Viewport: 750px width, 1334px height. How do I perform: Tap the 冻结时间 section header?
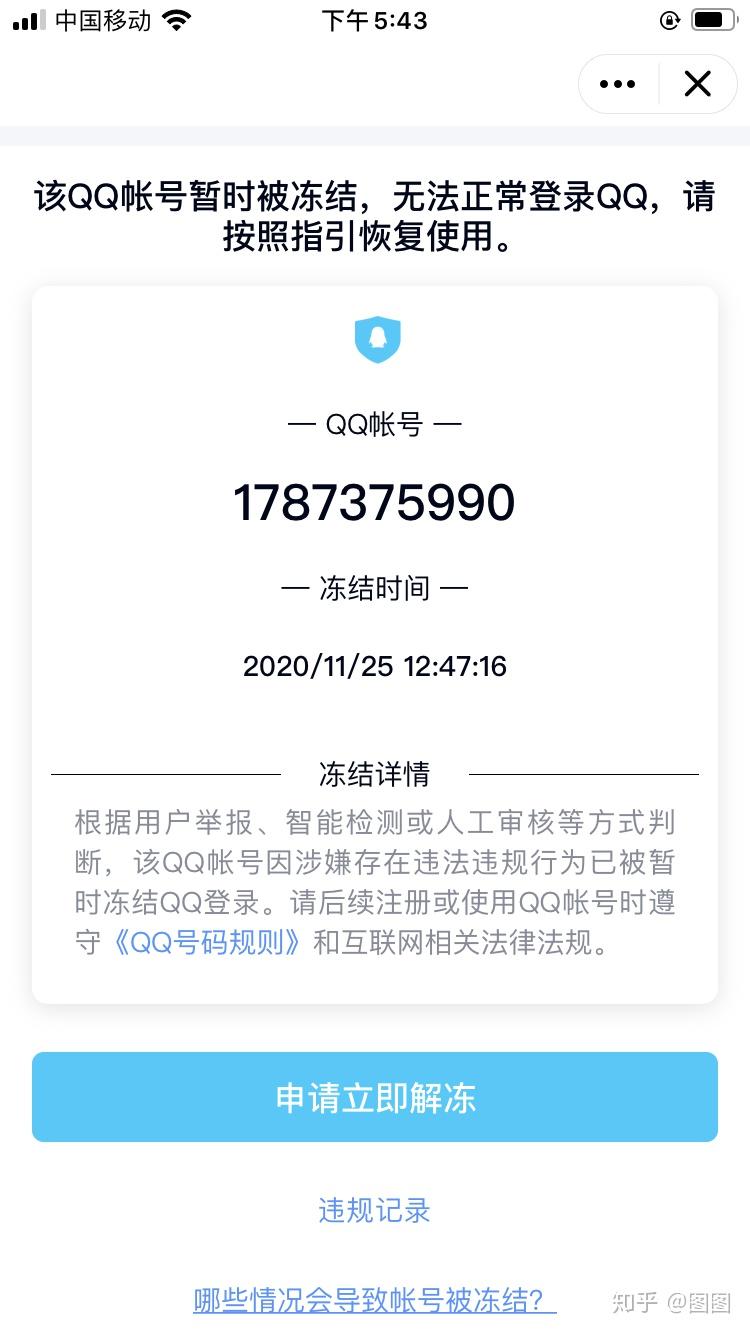pos(375,589)
